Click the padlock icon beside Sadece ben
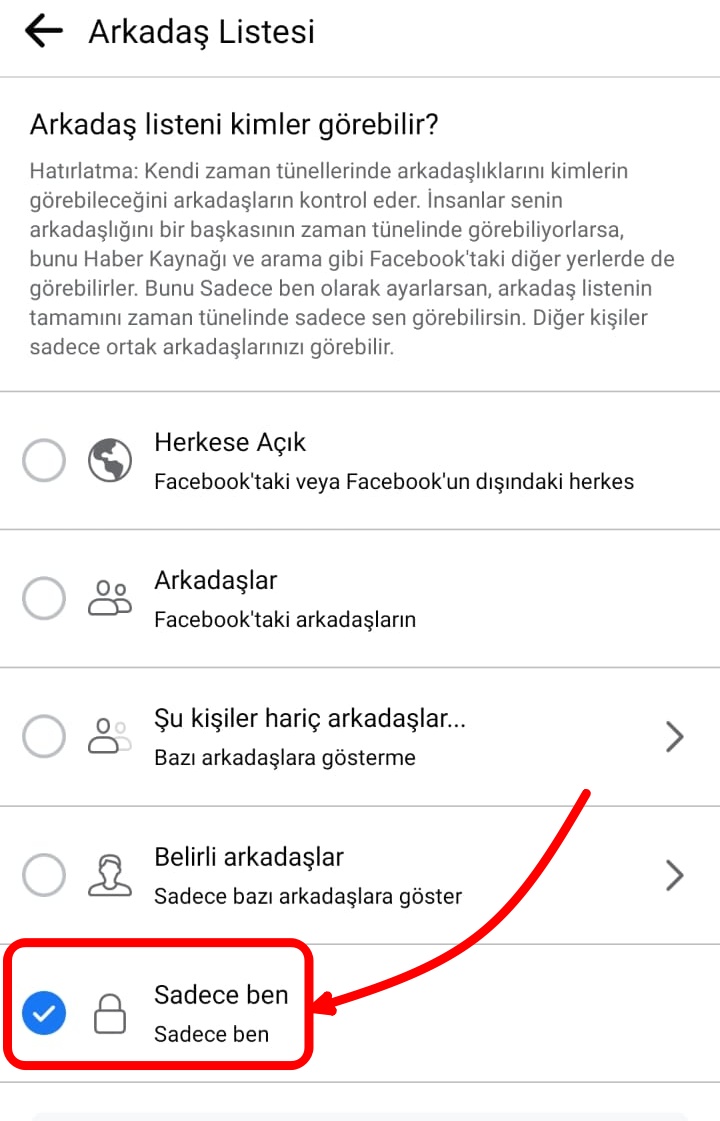This screenshot has height=1121, width=720. [x=110, y=1012]
